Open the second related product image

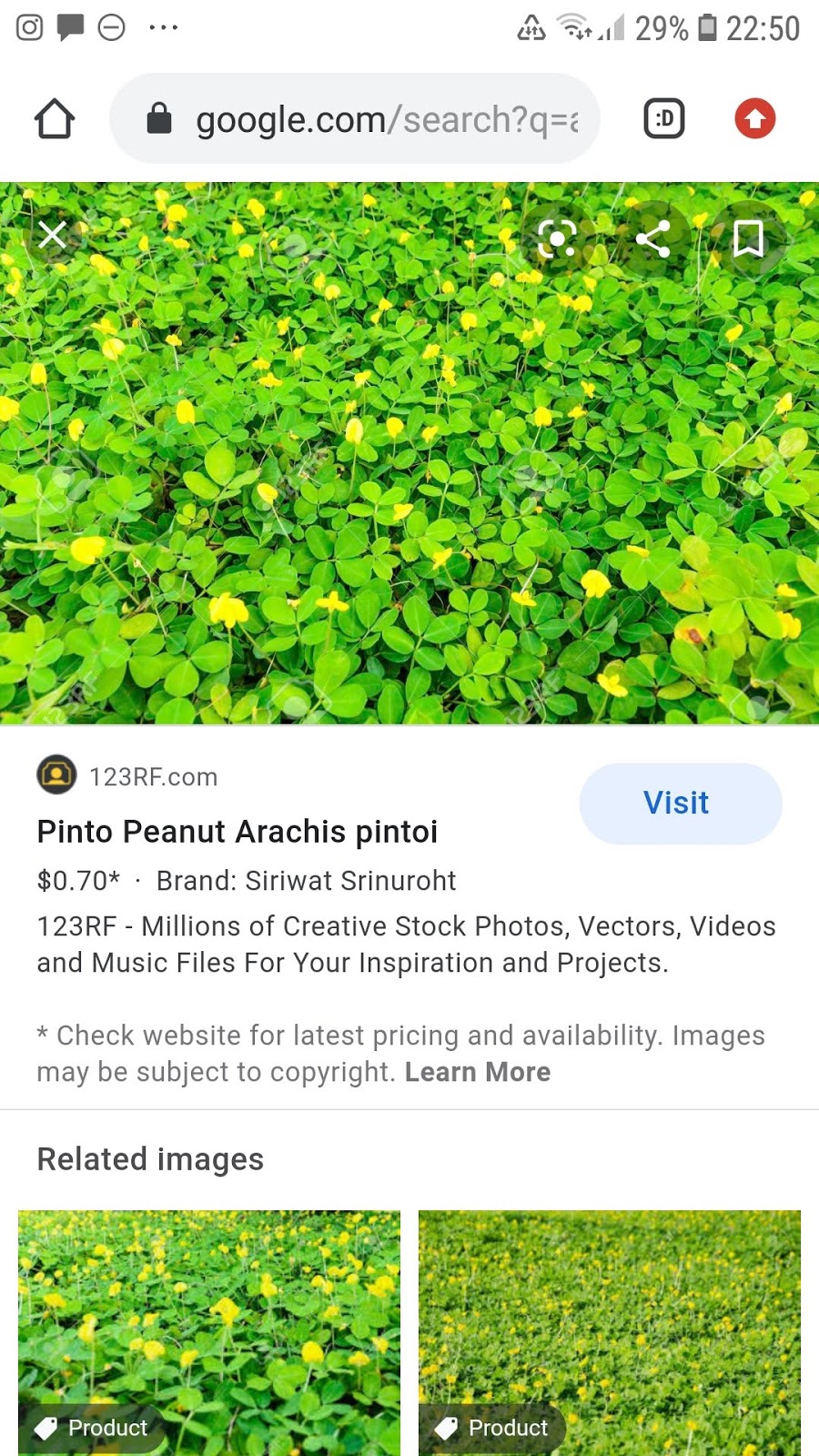(x=610, y=1329)
